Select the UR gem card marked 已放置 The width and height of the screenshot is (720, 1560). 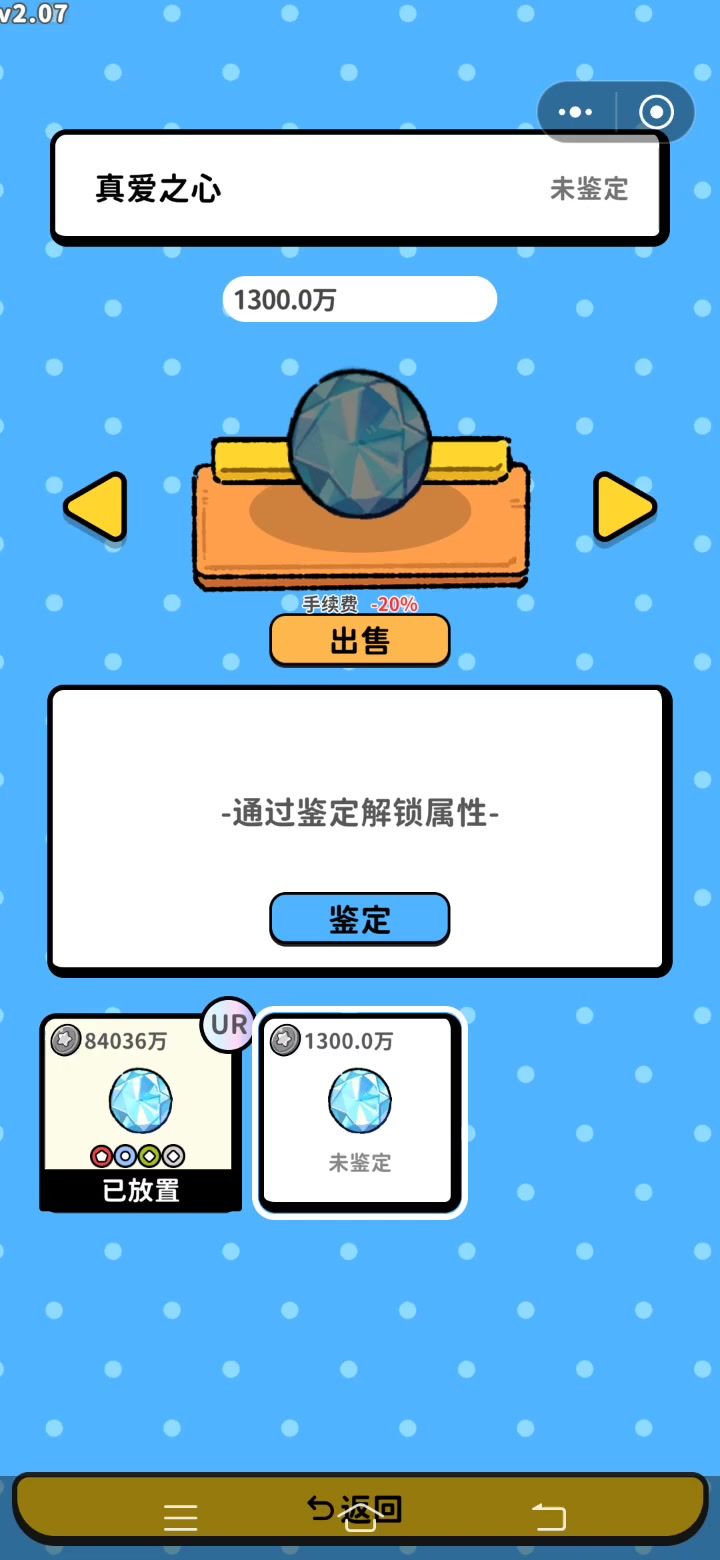[x=140, y=1112]
